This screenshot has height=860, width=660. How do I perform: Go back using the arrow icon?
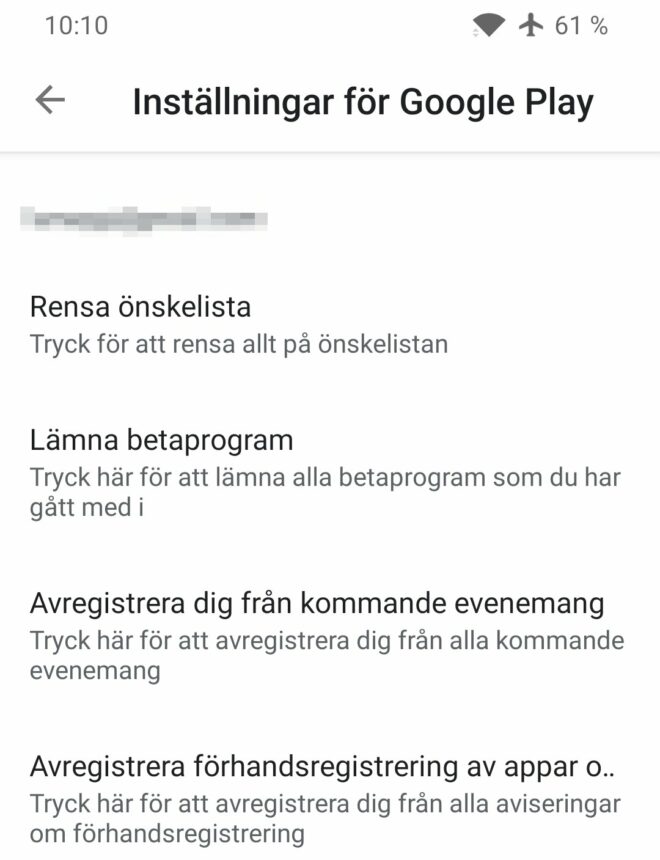[49, 100]
